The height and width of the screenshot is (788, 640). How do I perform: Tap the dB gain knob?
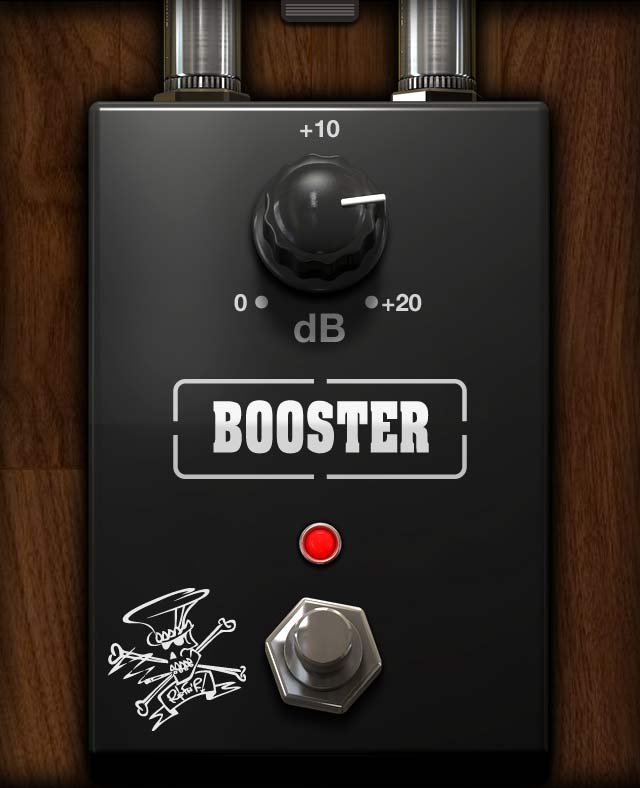point(319,223)
